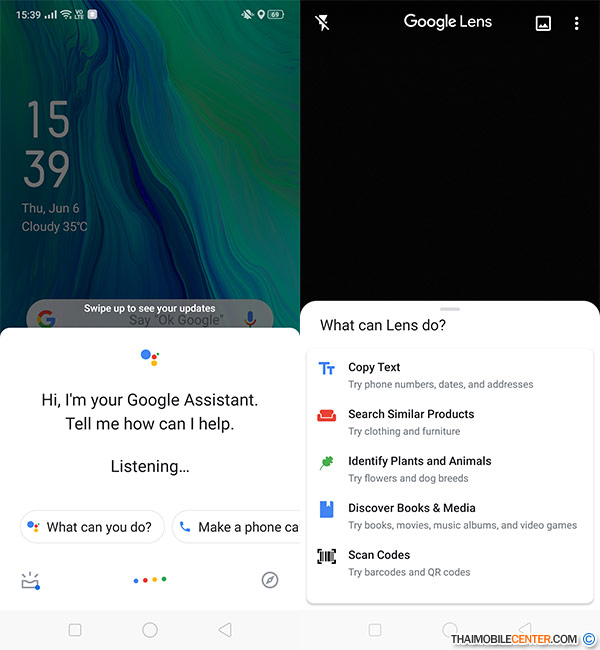Select the "What can you do?" suggestion
Viewport: 600px width, 650px height.
point(89,527)
